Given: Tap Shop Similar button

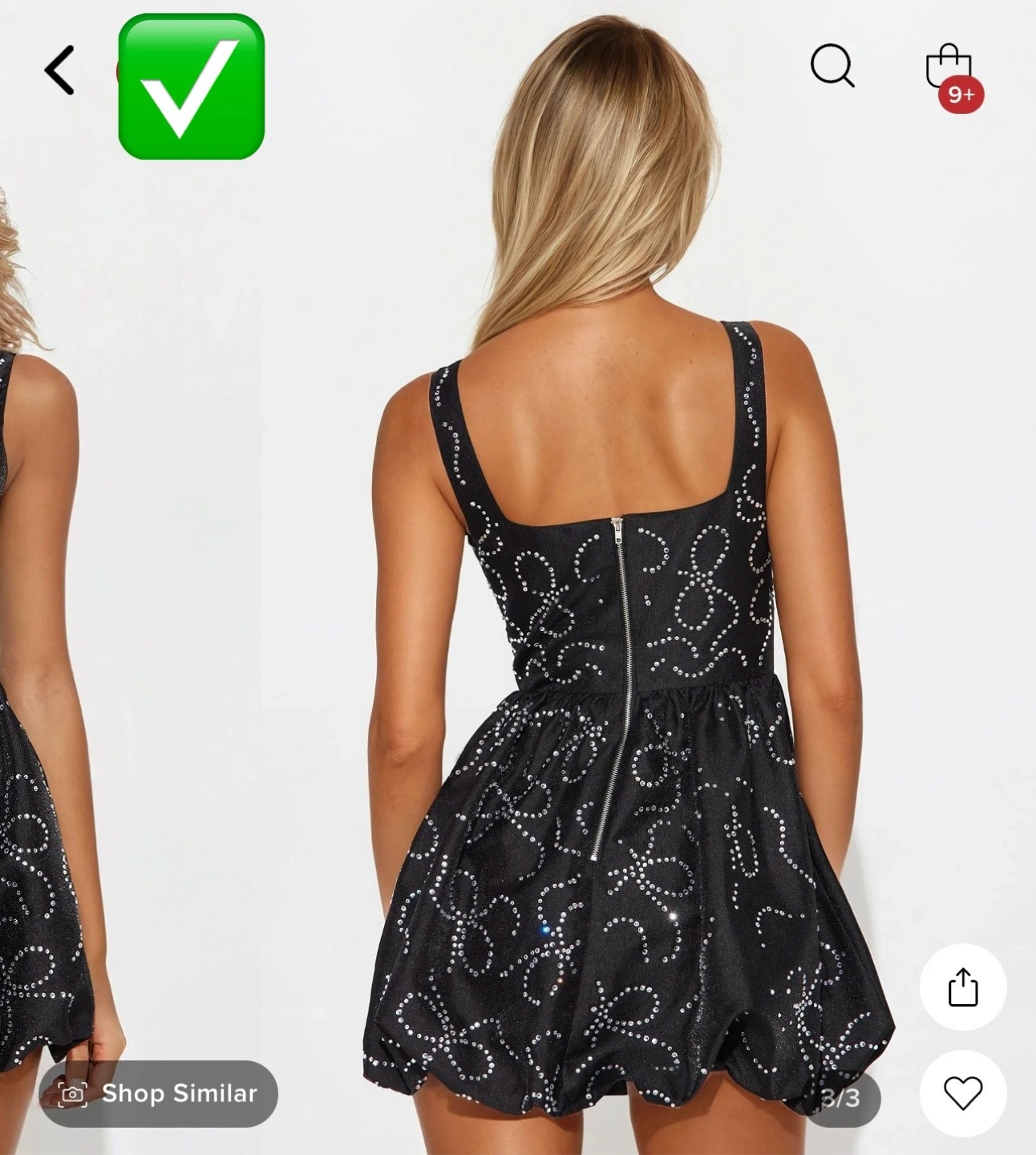Looking at the screenshot, I should [159, 1093].
